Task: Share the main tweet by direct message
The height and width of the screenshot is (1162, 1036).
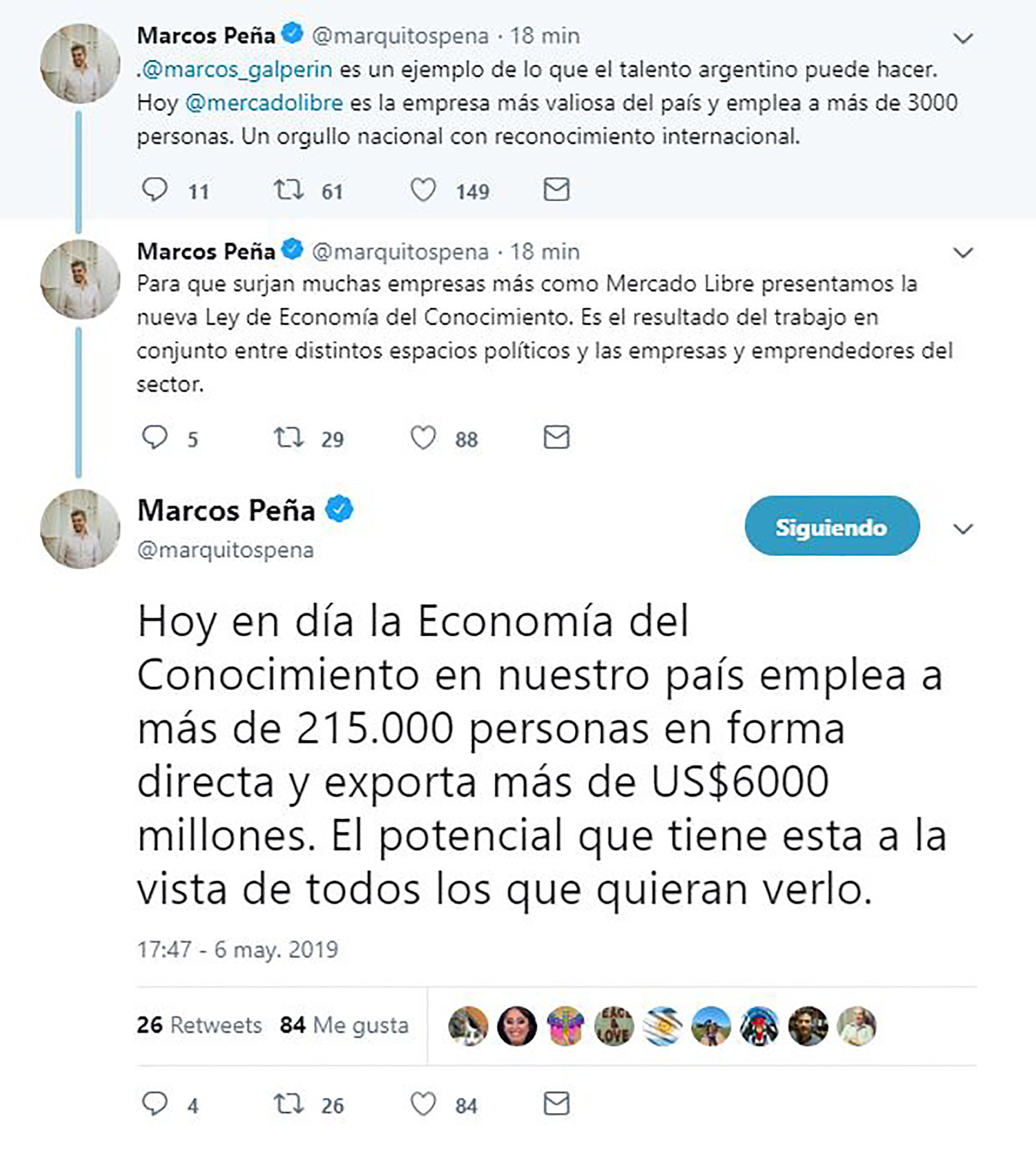Action: [x=556, y=1104]
